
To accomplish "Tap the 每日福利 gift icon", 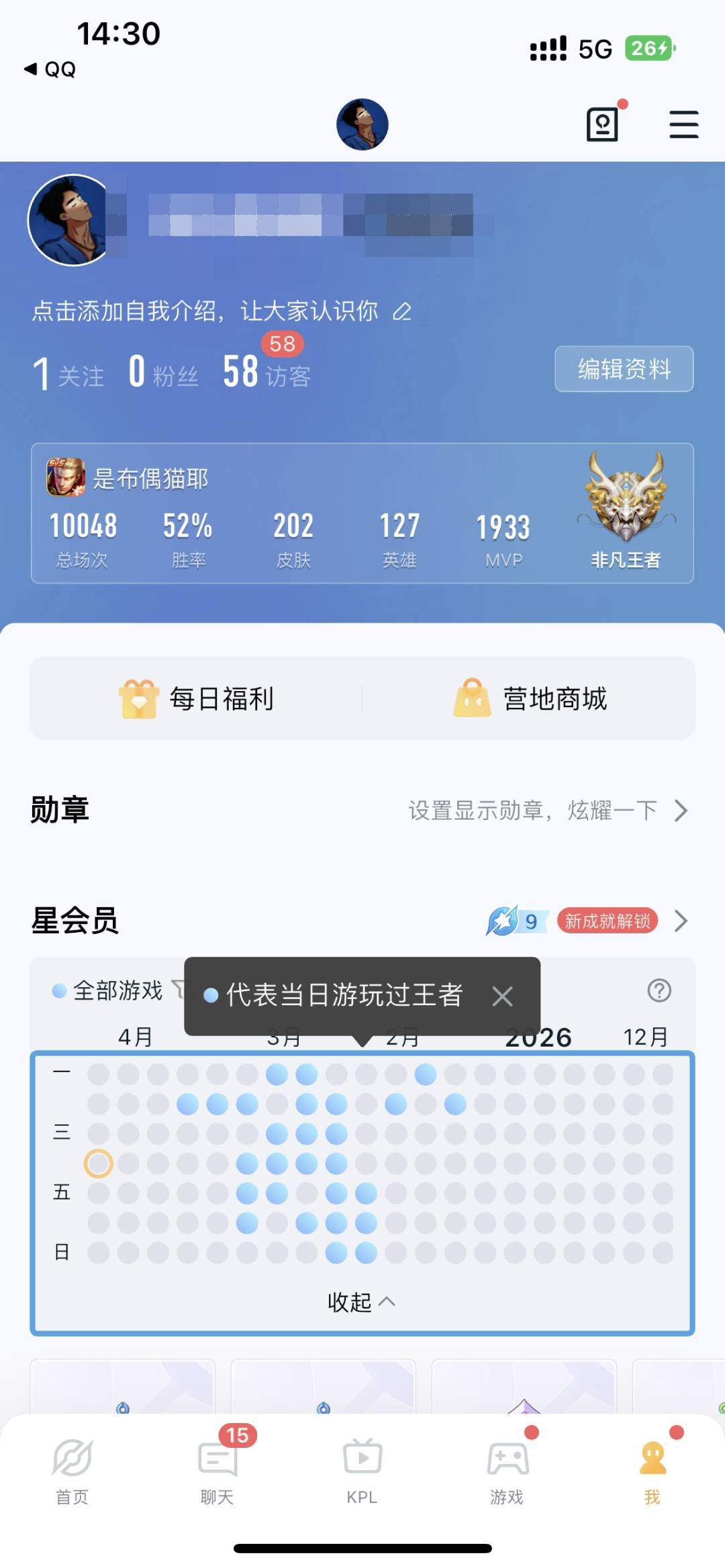I will point(139,698).
